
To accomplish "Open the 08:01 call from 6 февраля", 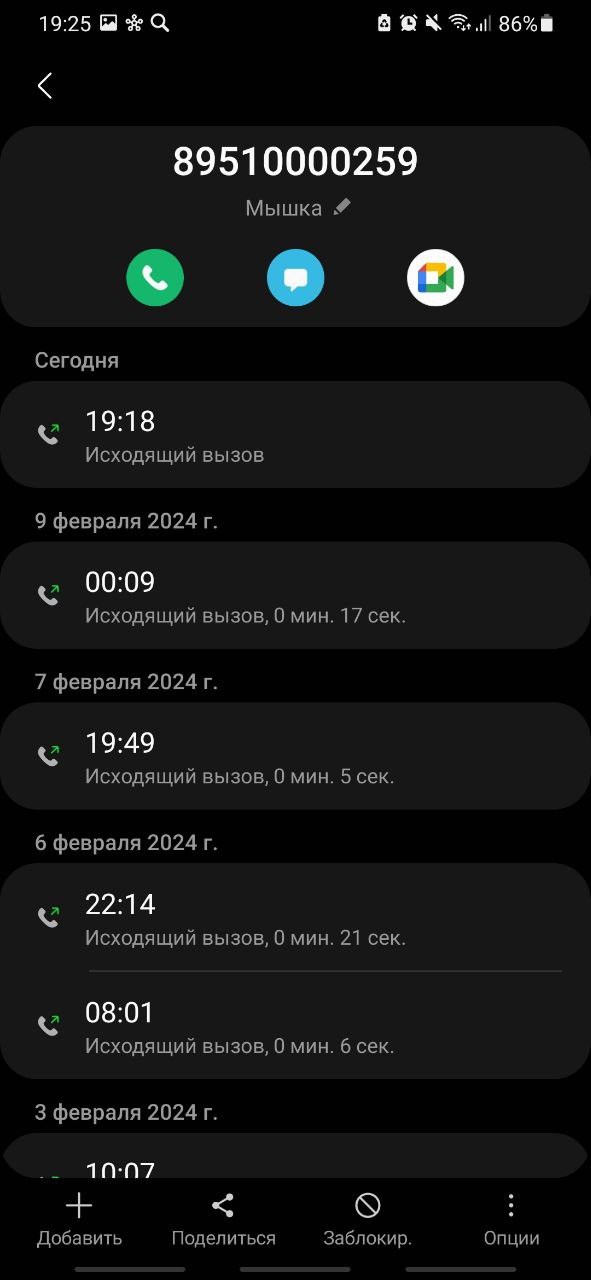I will [295, 1026].
